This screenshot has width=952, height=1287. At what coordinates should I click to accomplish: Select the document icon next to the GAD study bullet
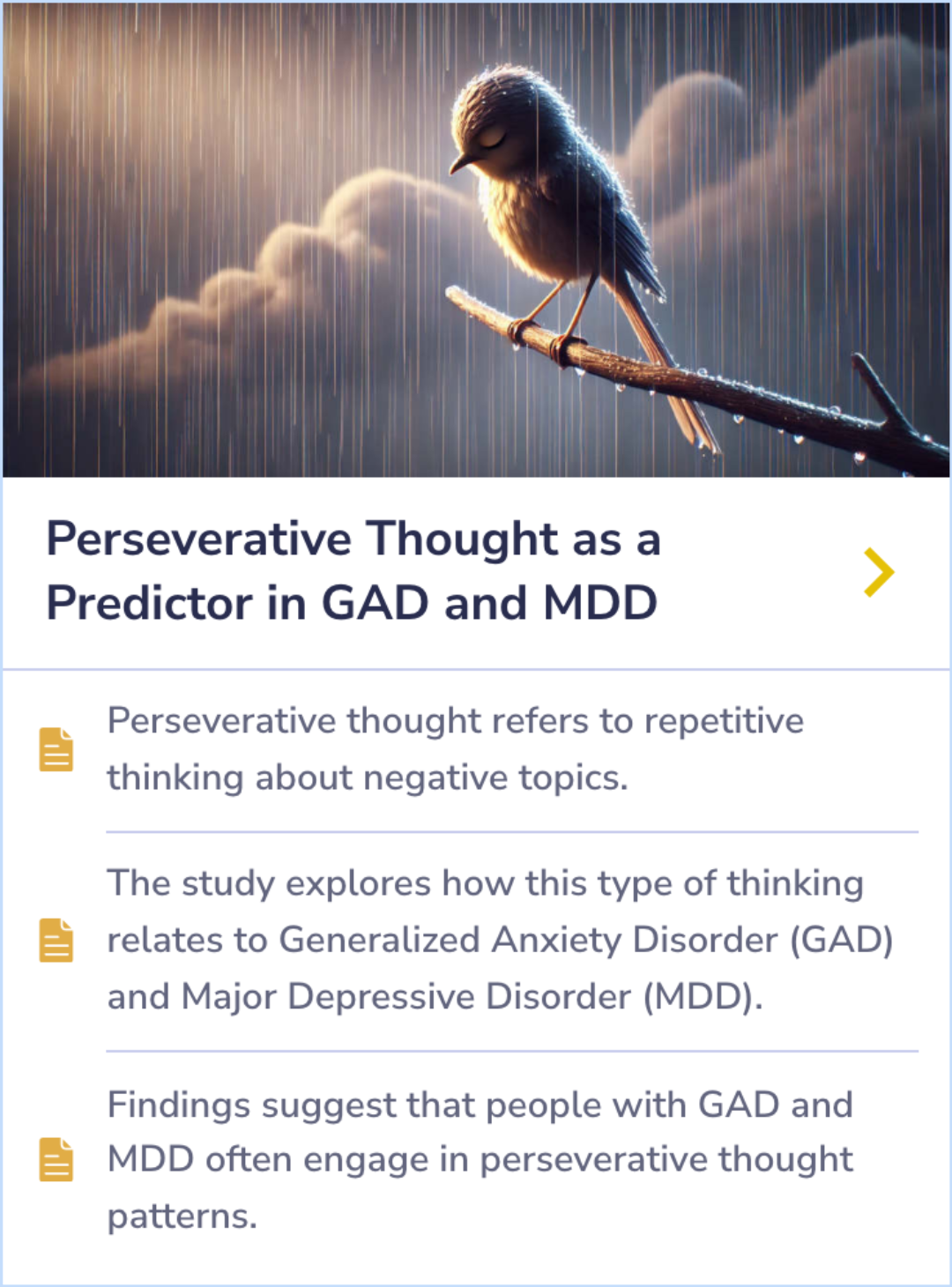55,940
